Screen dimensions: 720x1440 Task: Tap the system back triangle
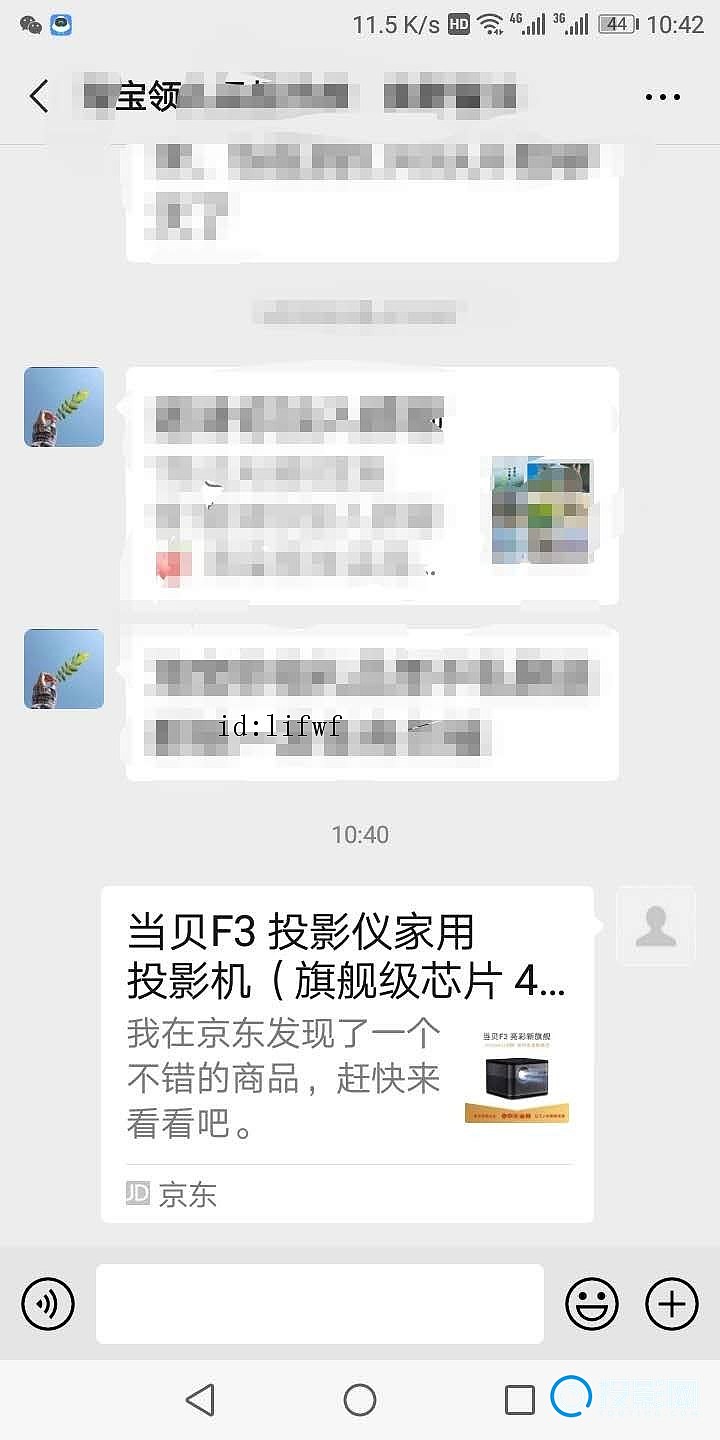click(201, 1400)
